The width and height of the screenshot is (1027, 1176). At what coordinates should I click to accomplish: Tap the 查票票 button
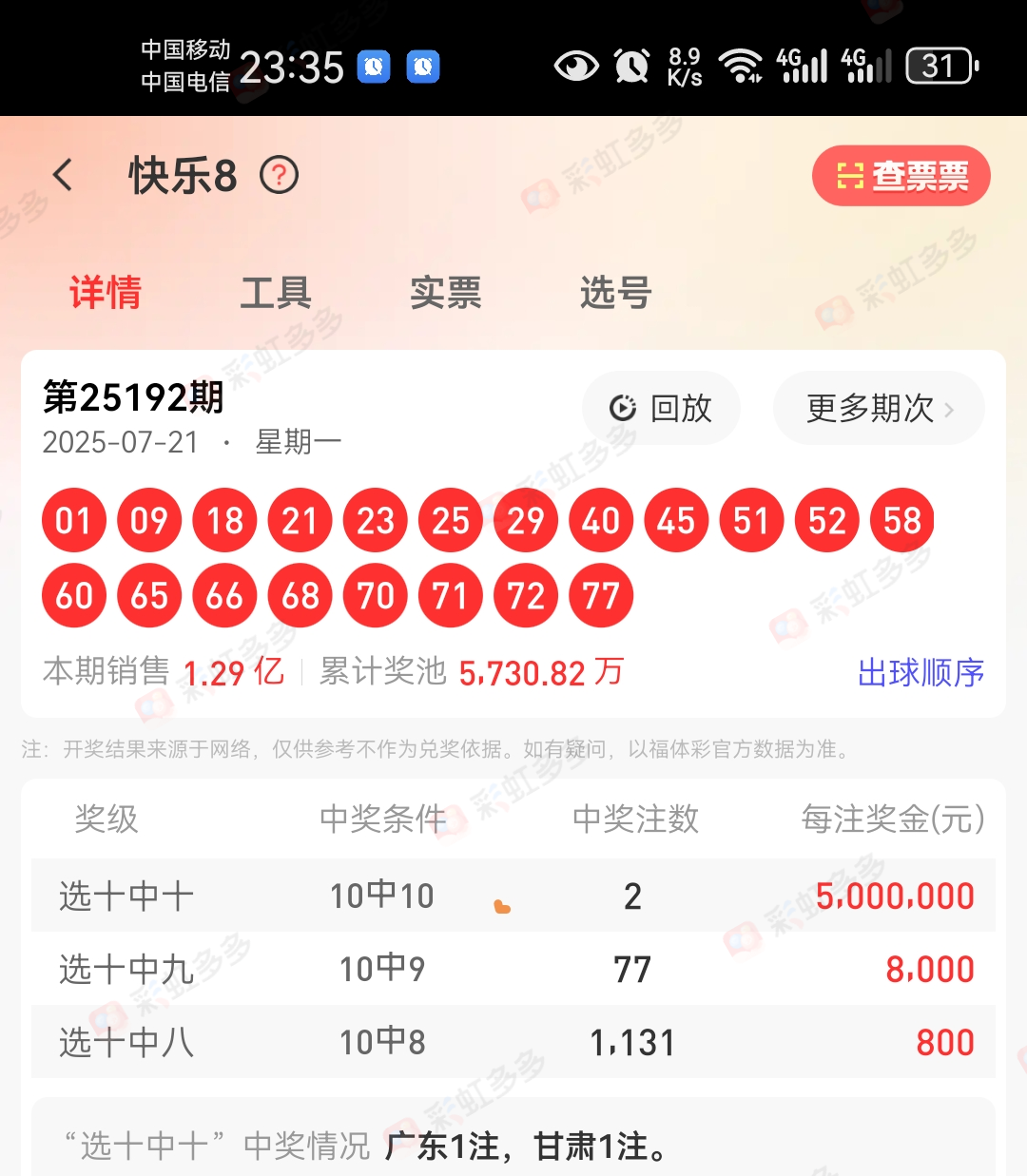[x=901, y=176]
